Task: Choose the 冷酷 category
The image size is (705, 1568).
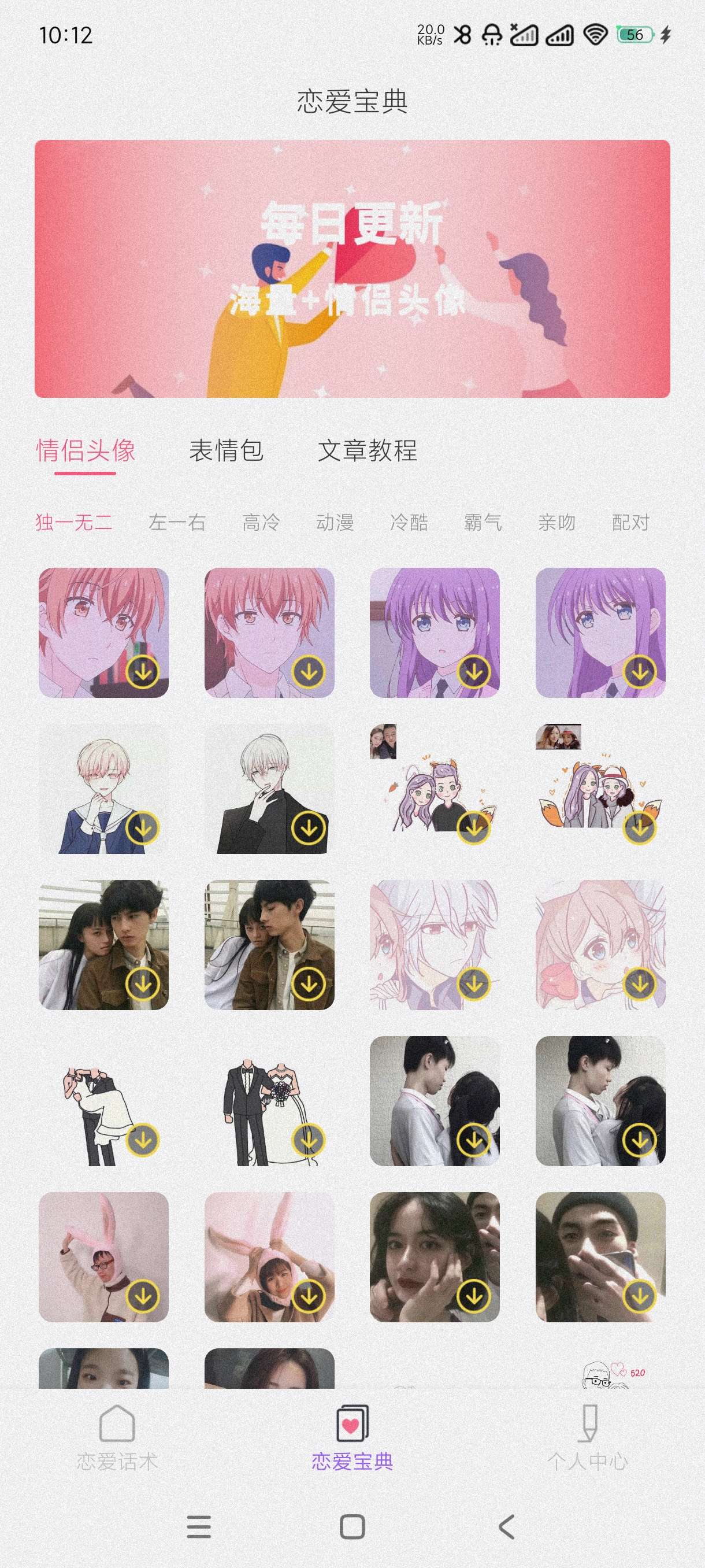Action: 409,522
